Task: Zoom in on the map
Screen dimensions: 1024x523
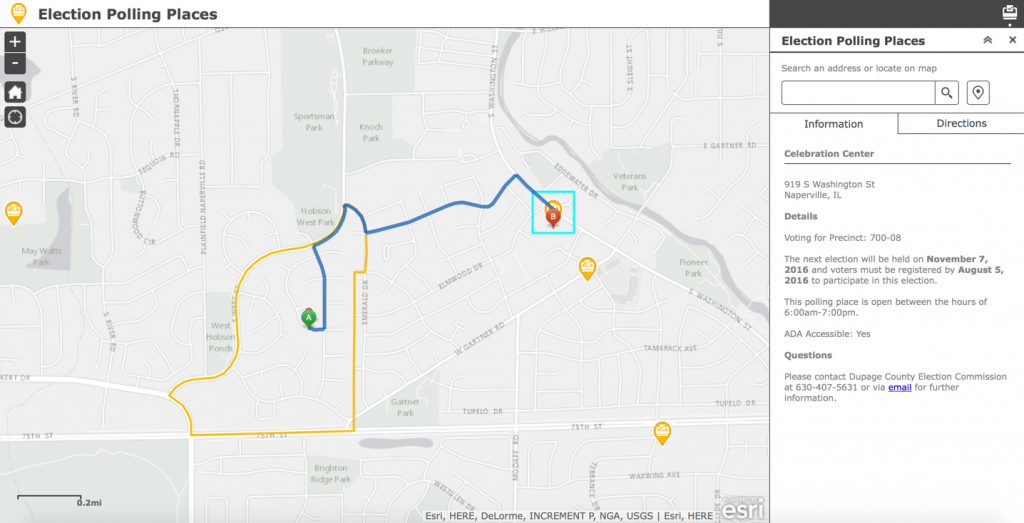Action: 15,42
